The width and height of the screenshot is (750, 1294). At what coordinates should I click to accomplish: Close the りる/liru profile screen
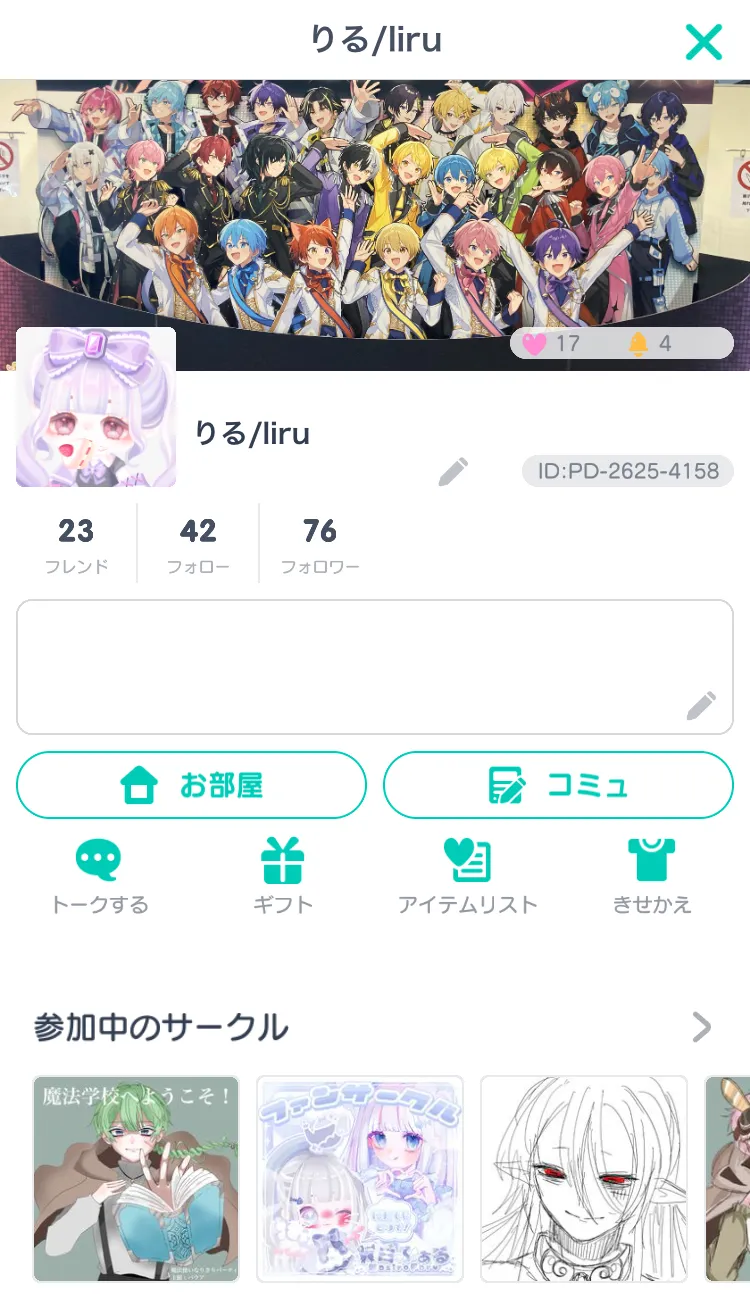point(704,41)
